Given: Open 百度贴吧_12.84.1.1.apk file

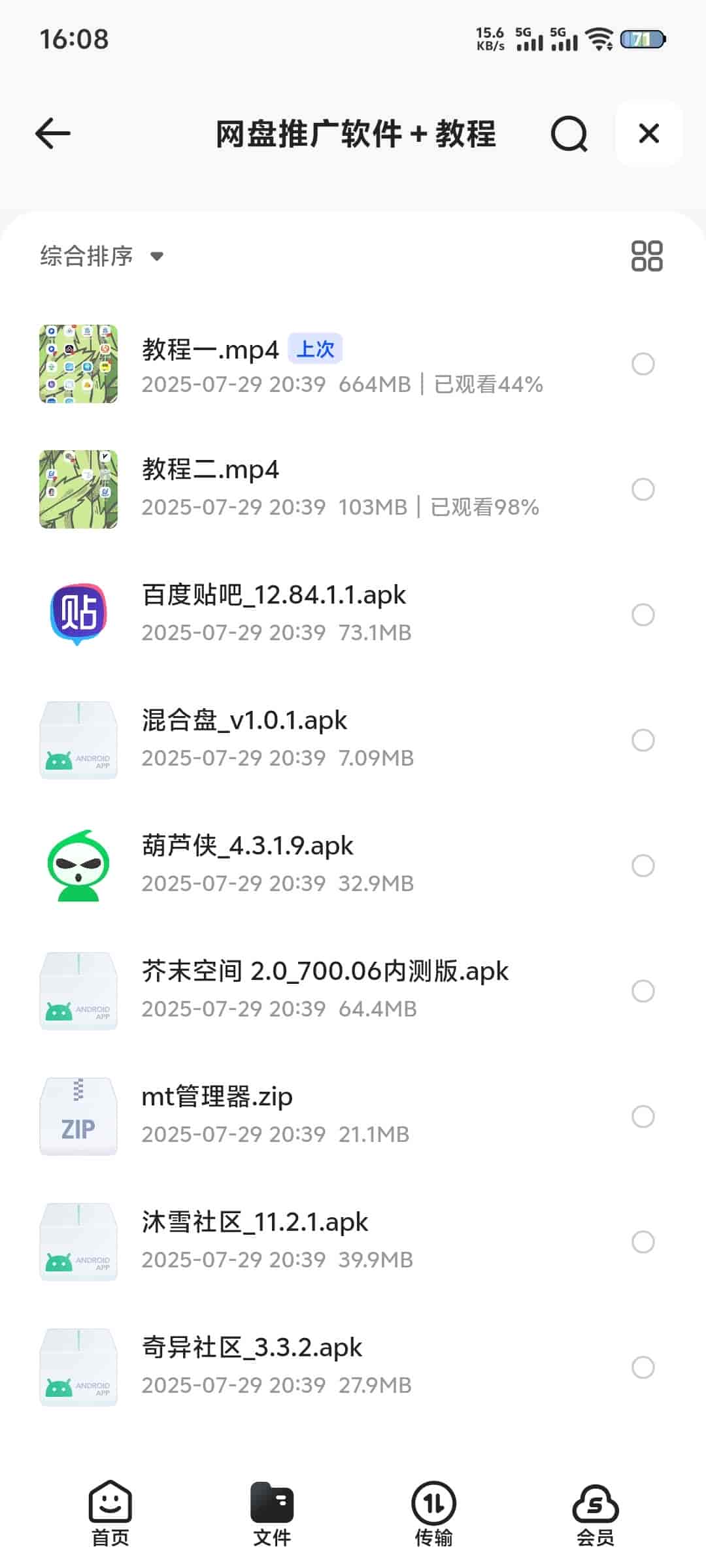Looking at the screenshot, I should click(273, 595).
